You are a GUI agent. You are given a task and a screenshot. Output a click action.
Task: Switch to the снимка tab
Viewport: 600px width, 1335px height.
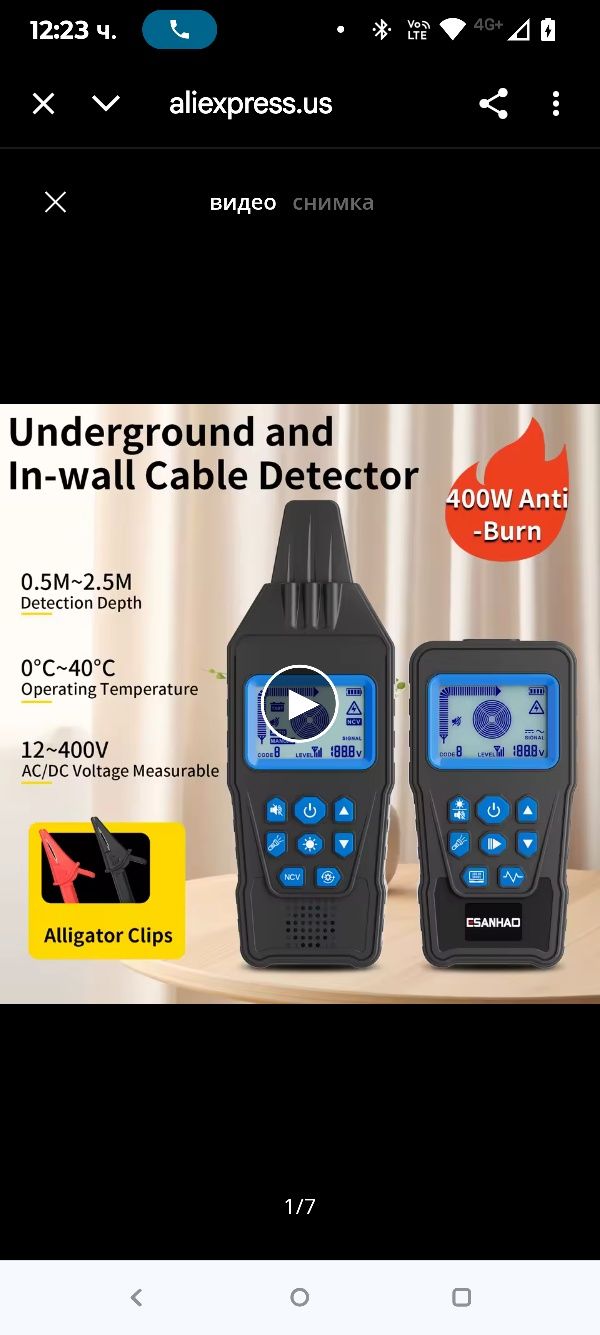[x=333, y=203]
